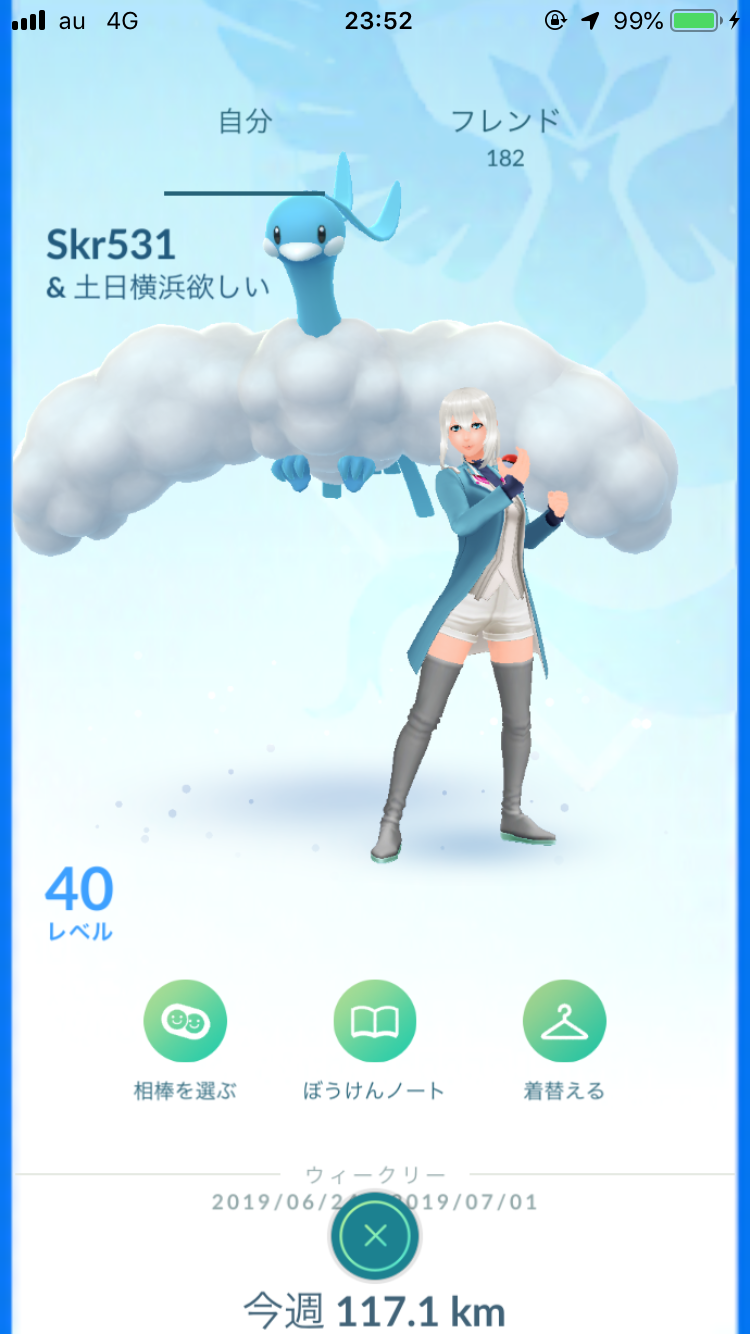Tap the レベル 40 display
This screenshot has height=1334, width=750.
(78, 895)
